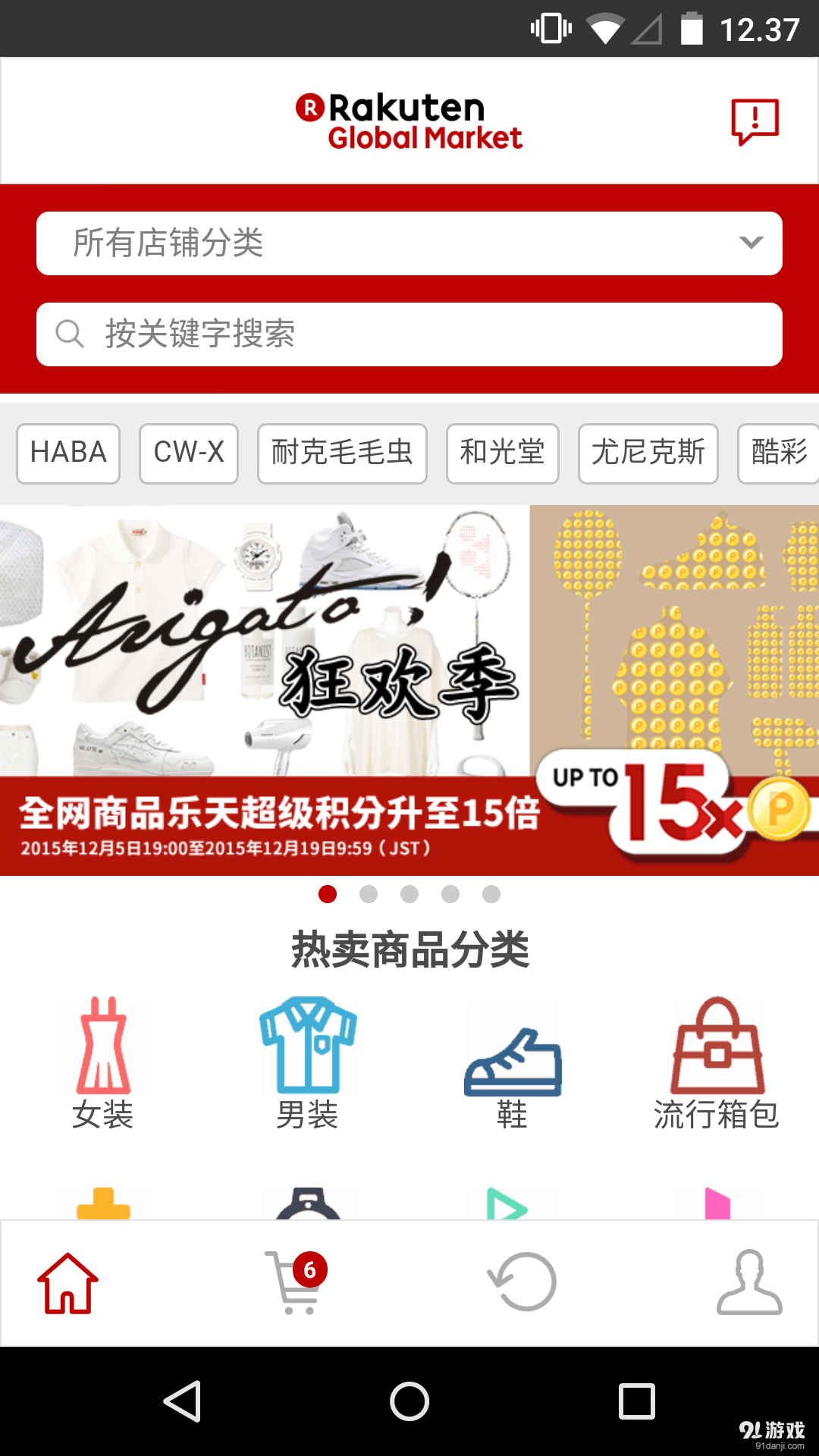The image size is (819, 1456).
Task: Click the keyword search input field
Action: point(409,334)
